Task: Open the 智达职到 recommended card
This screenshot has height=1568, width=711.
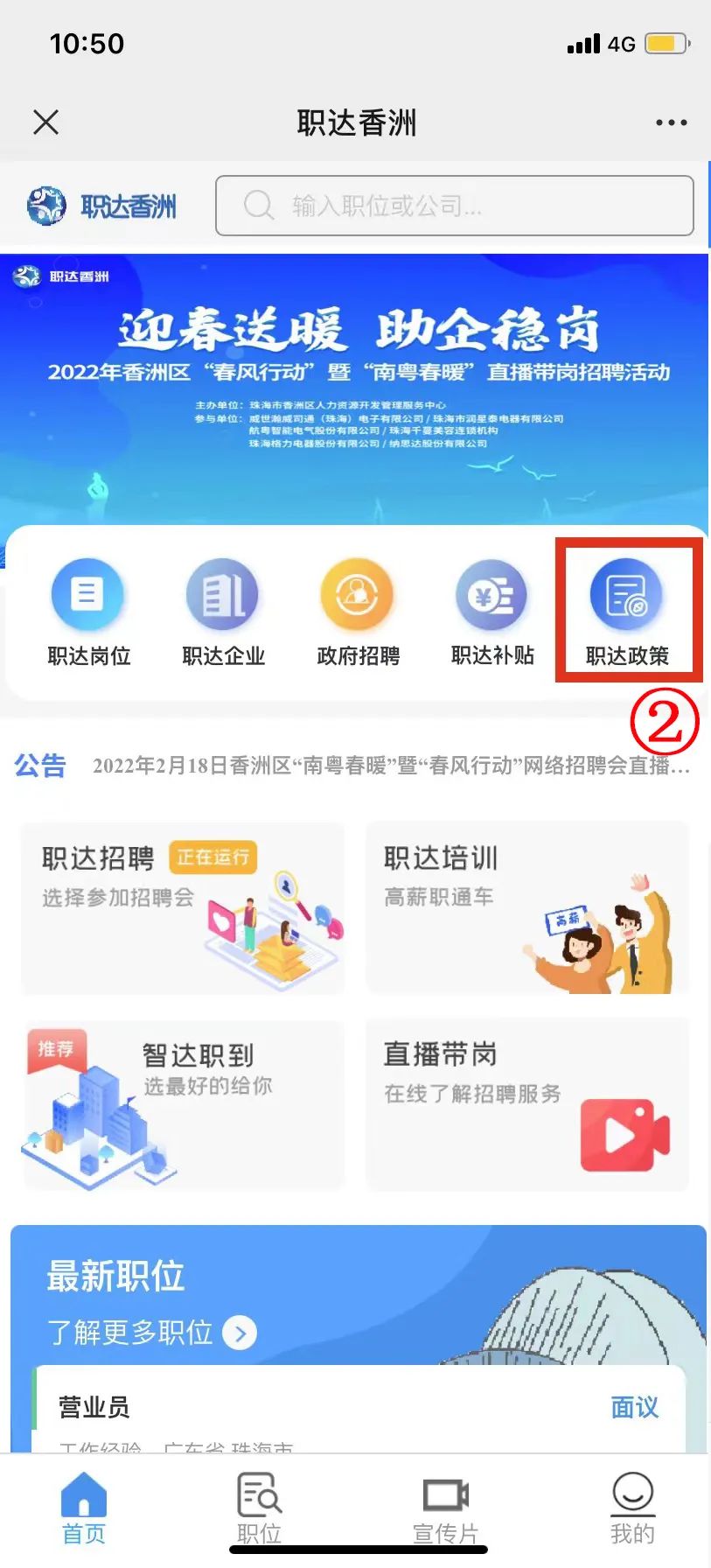Action: pos(183,1104)
